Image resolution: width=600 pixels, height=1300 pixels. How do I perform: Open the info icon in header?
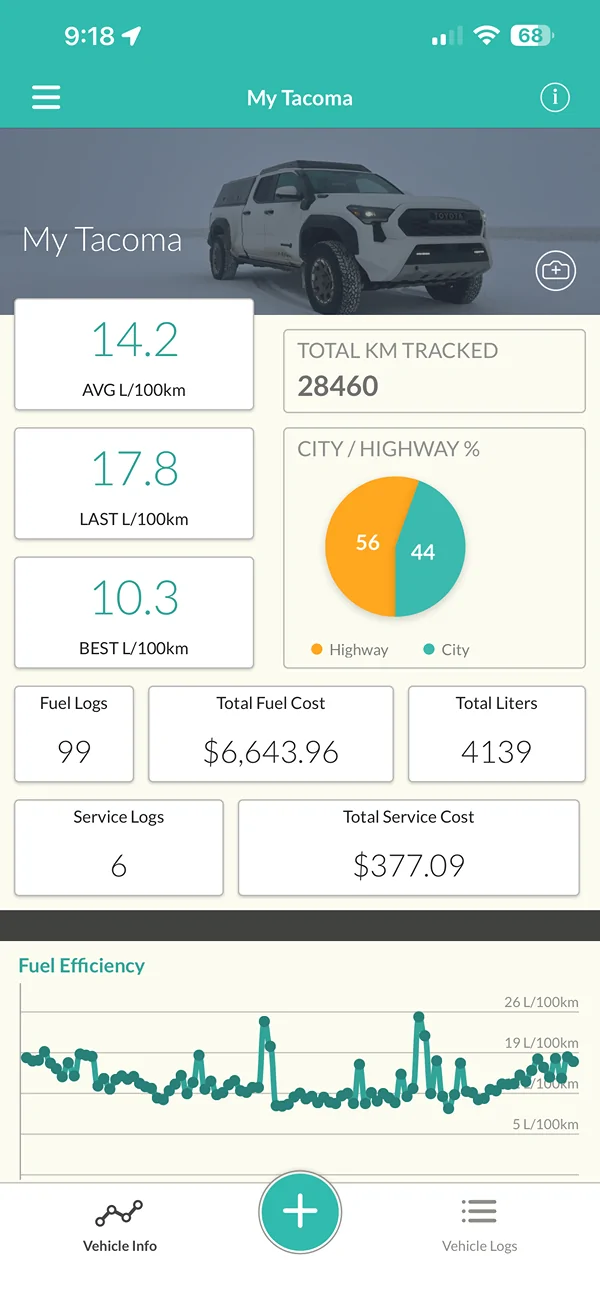pyautogui.click(x=554, y=97)
